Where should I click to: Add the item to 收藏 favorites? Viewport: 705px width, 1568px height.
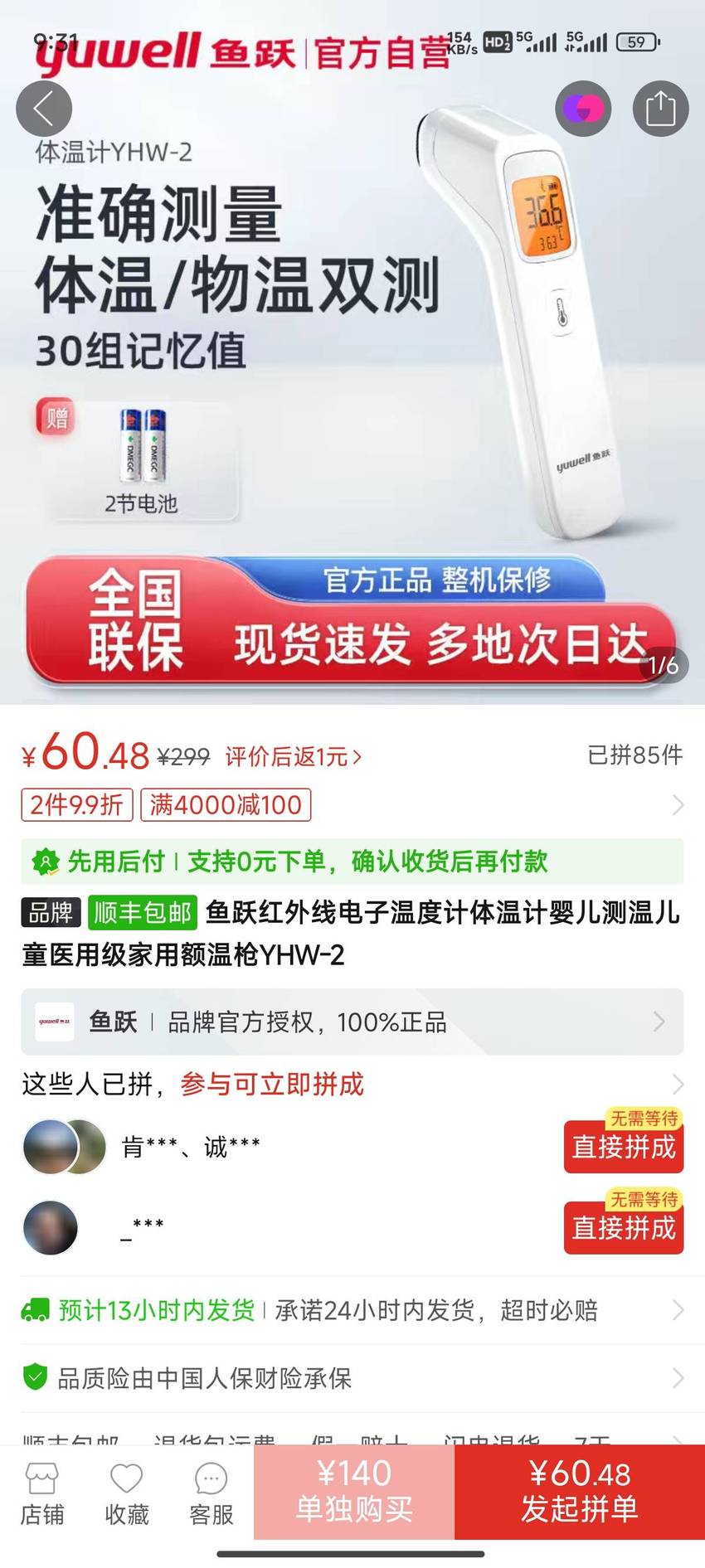click(127, 1495)
